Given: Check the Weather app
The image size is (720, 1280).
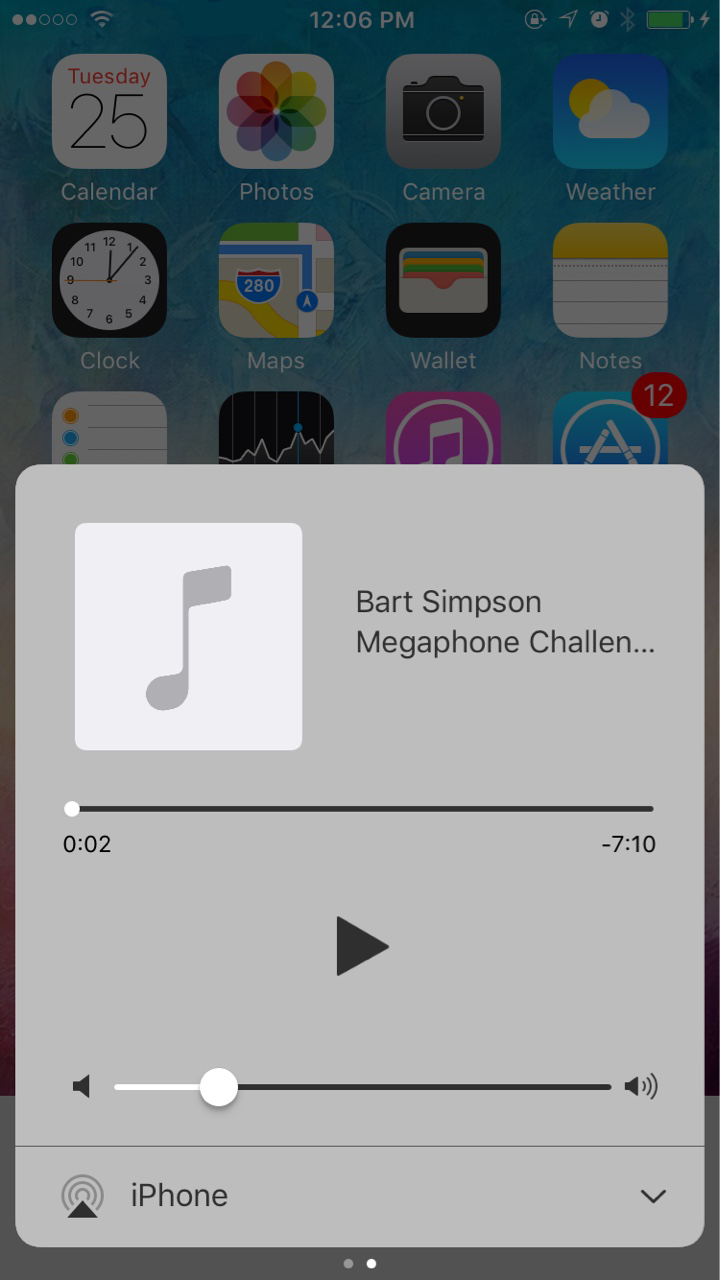Looking at the screenshot, I should pyautogui.click(x=610, y=112).
